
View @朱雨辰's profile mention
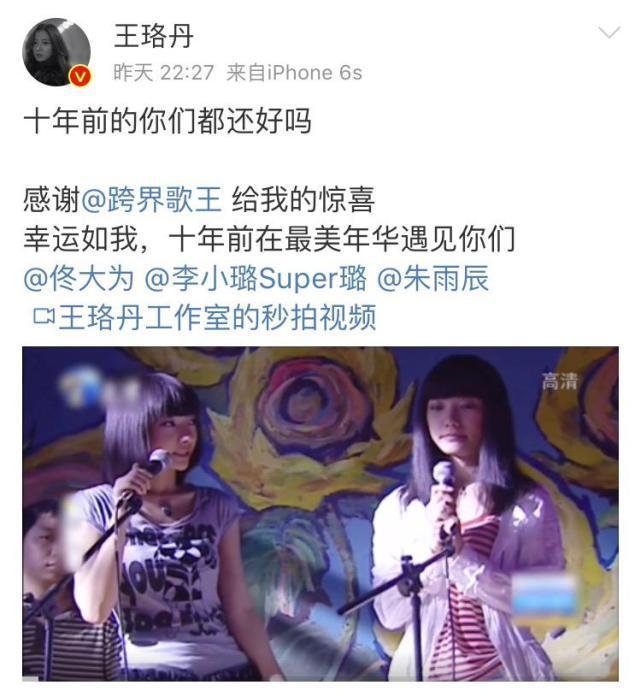[435, 279]
